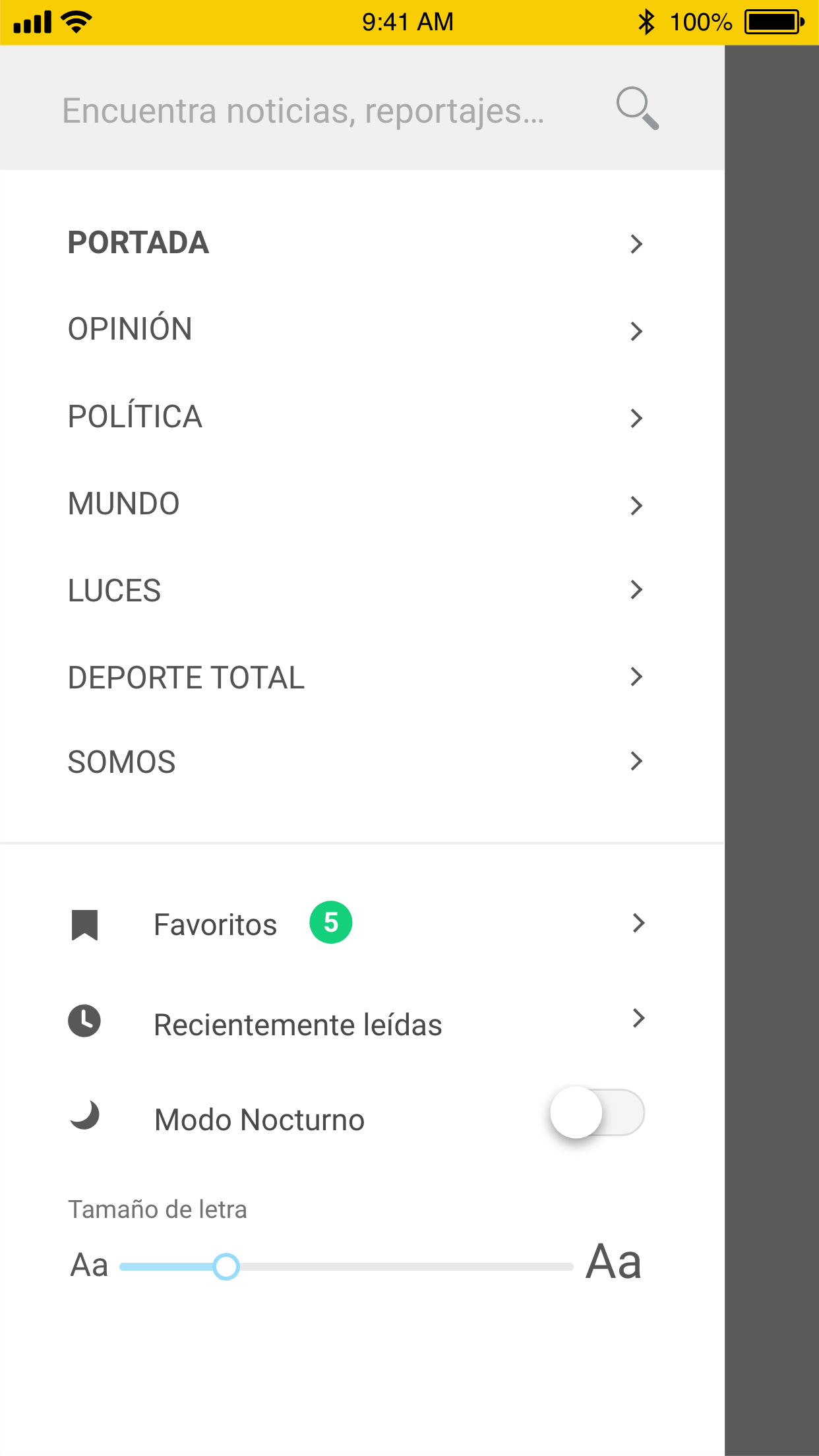Screen dimensions: 819x1456
Task: Open the PORTADA section
Action: pos(362,243)
